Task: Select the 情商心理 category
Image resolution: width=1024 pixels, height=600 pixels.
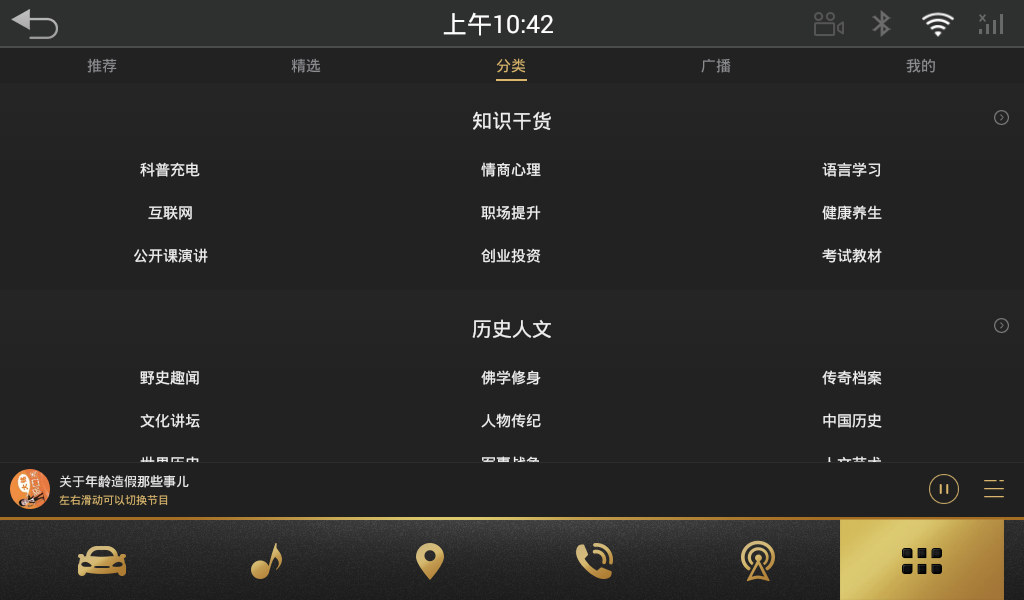Action: [x=511, y=170]
